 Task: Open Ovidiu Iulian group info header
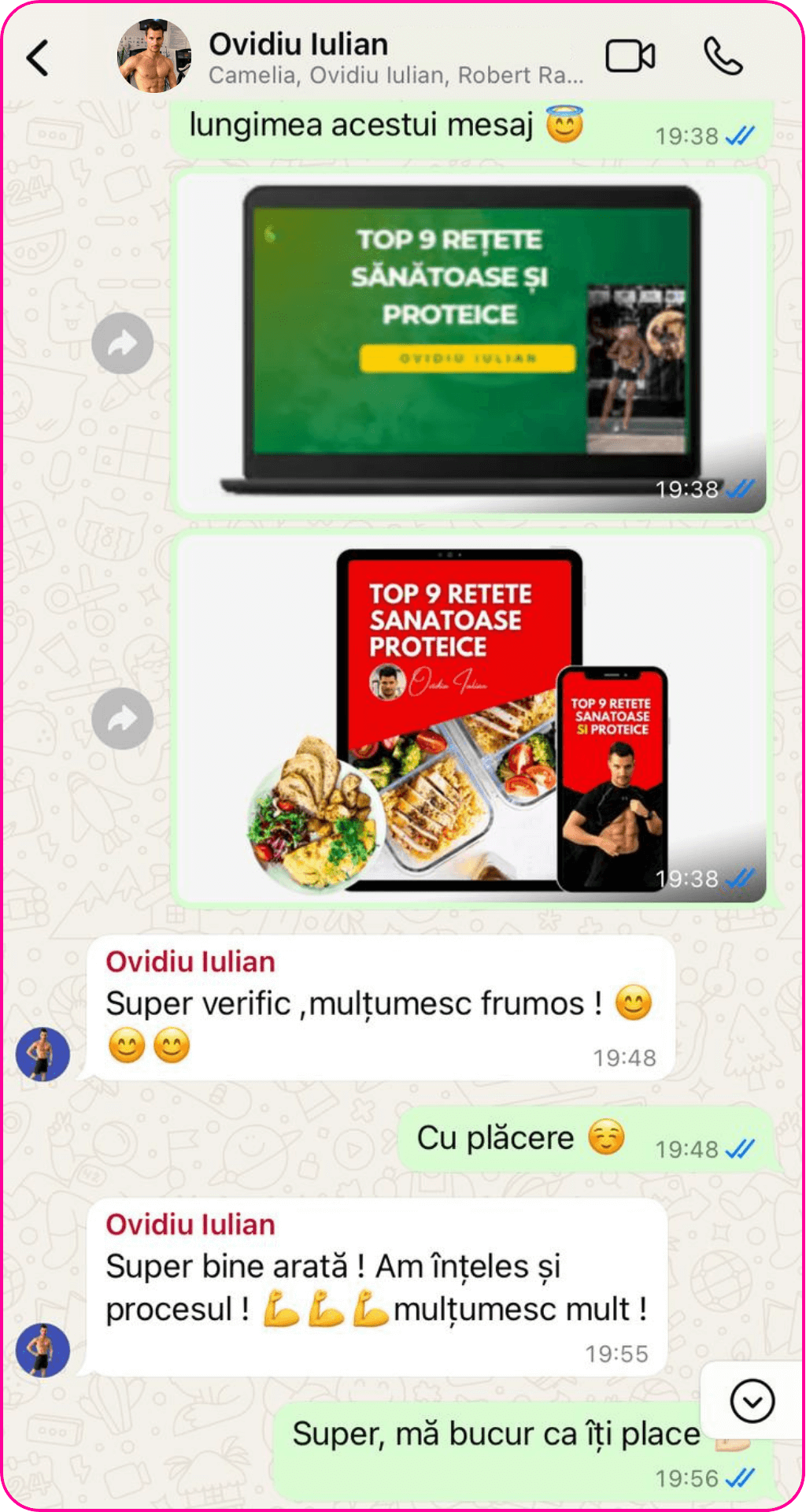(354, 57)
